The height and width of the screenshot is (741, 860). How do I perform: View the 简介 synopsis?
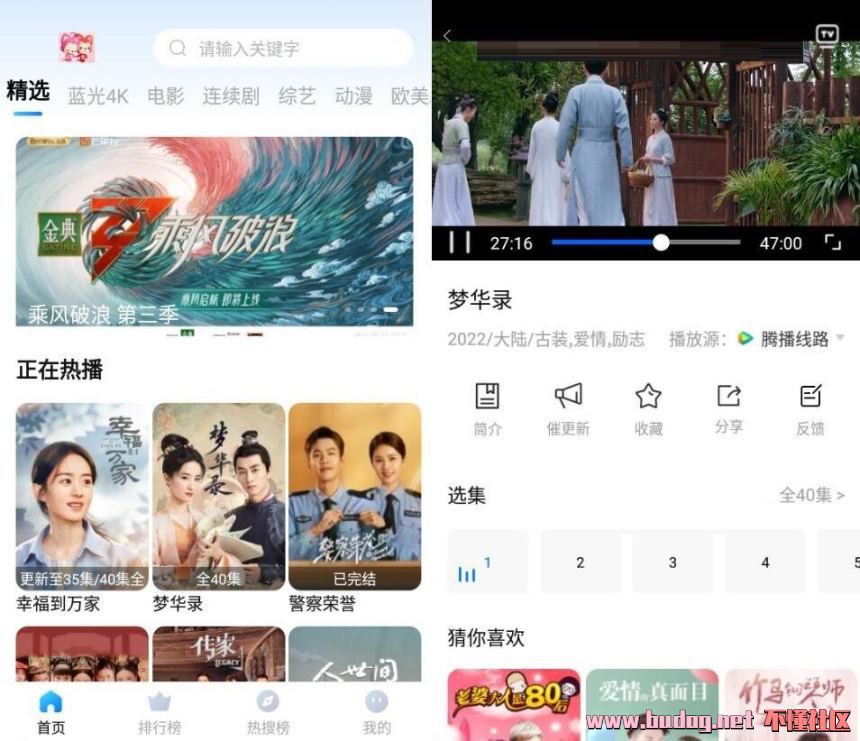pos(487,408)
